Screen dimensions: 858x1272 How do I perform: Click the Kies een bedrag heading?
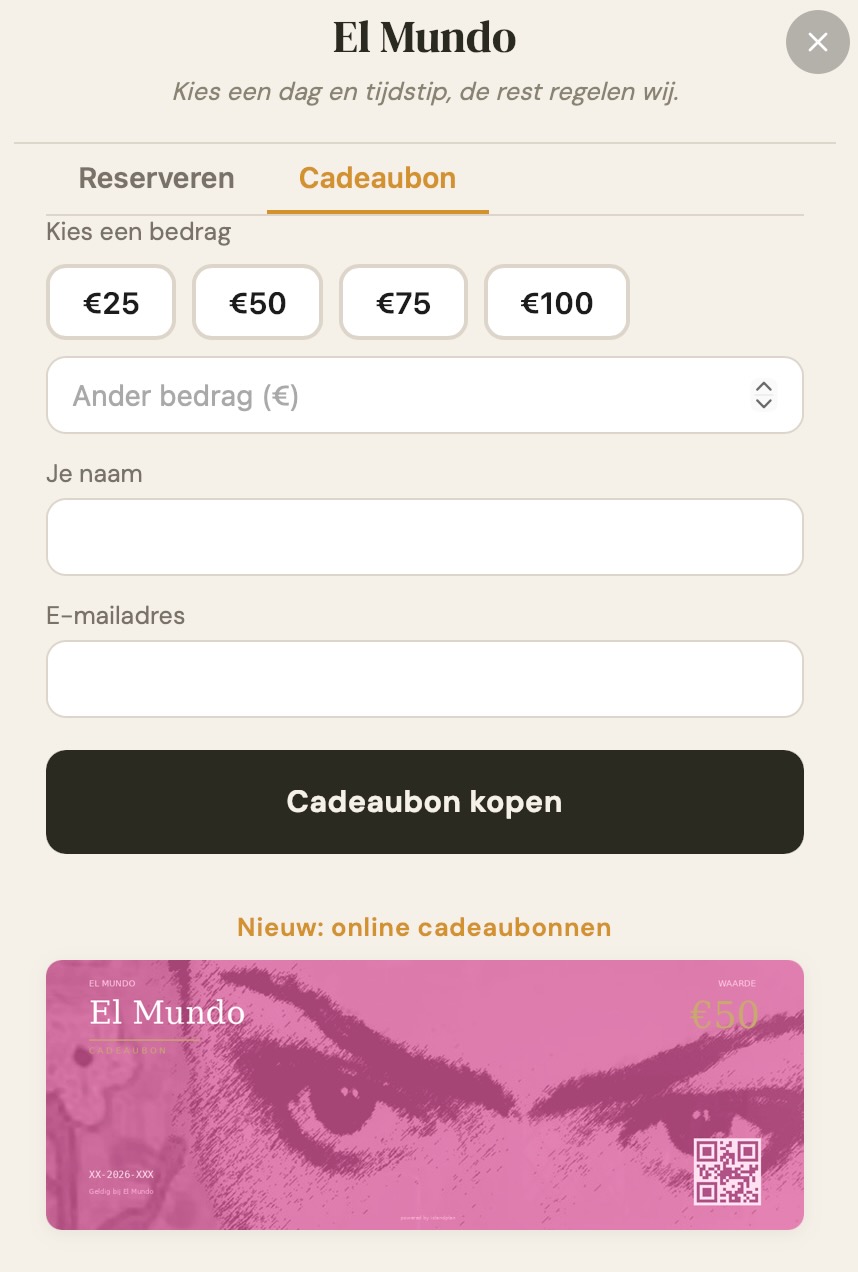coord(138,231)
